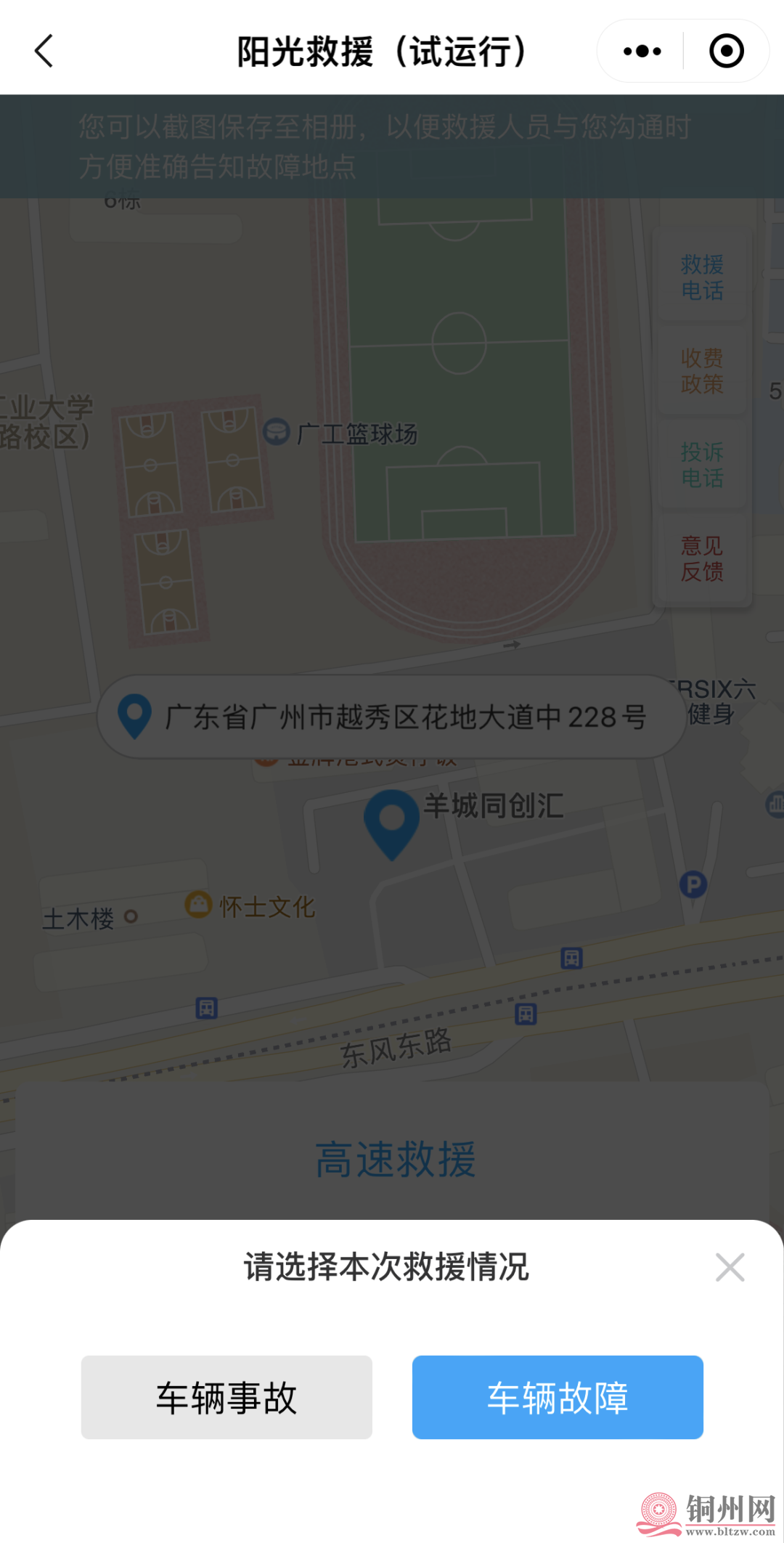Screen dimensions: 784x1543
Task: Select 车辆事故 in the rescue dialog
Action: click(226, 1396)
